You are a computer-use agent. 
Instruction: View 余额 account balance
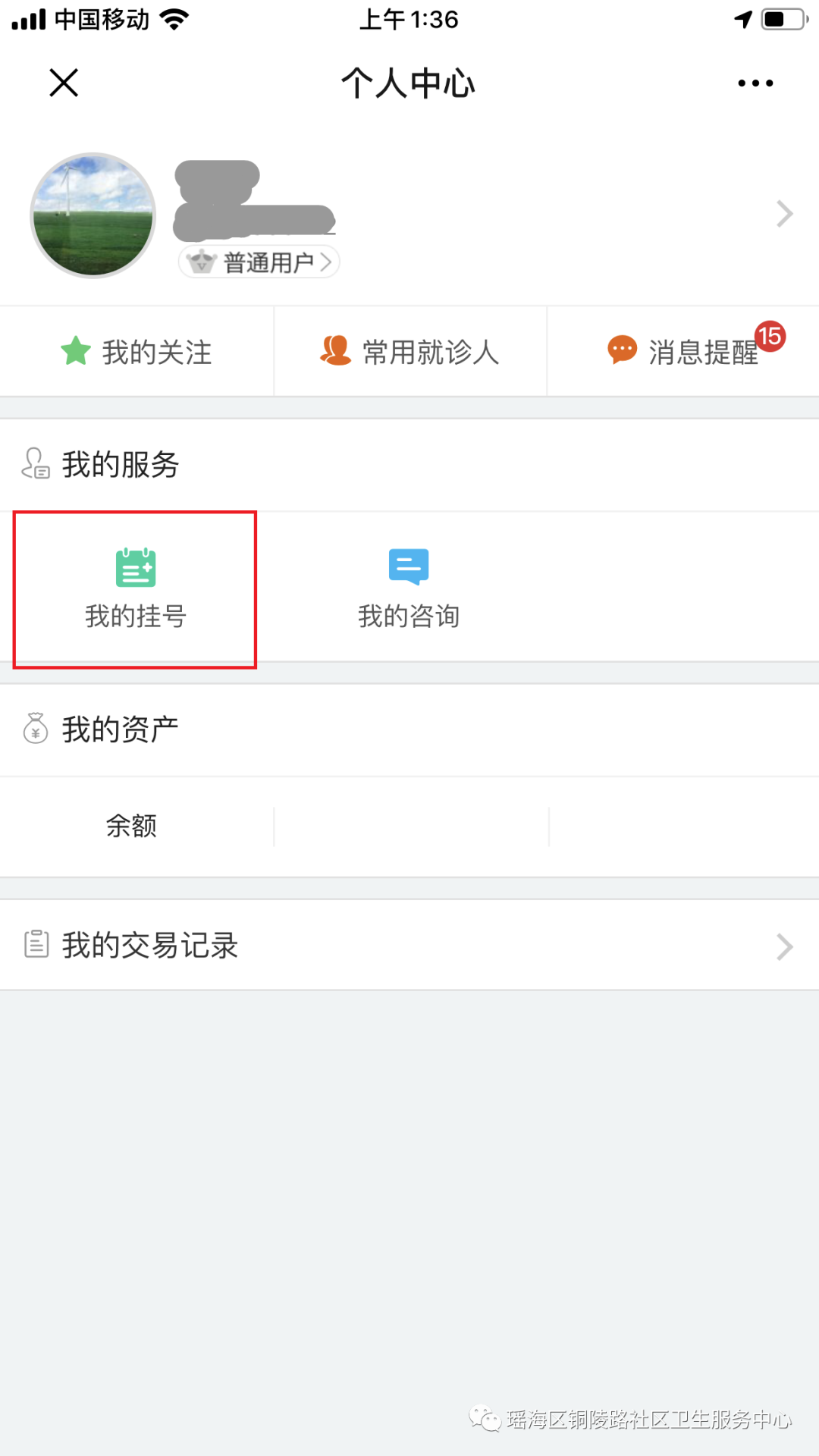[132, 825]
